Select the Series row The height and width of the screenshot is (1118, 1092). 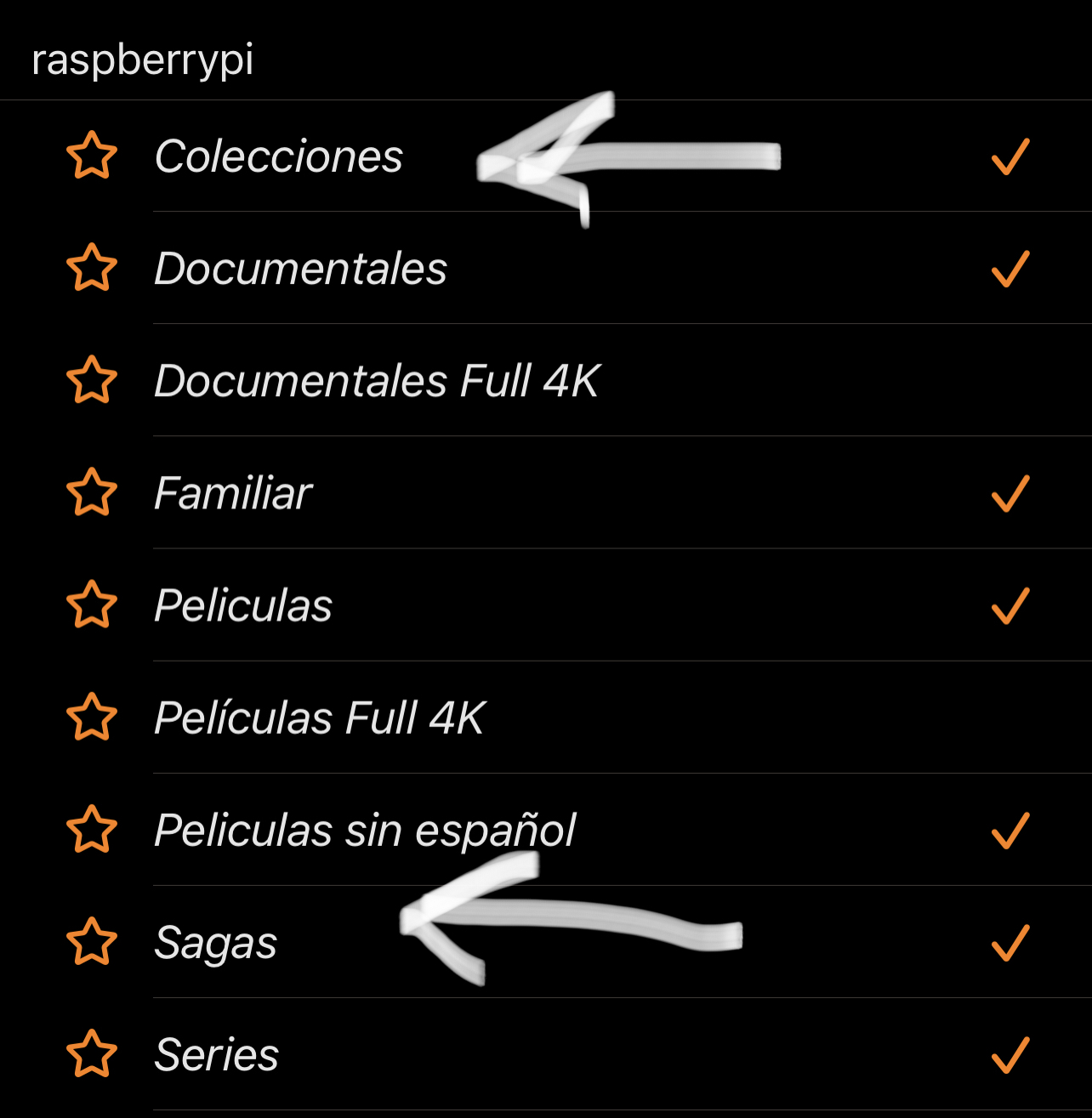pyautogui.click(x=217, y=1054)
